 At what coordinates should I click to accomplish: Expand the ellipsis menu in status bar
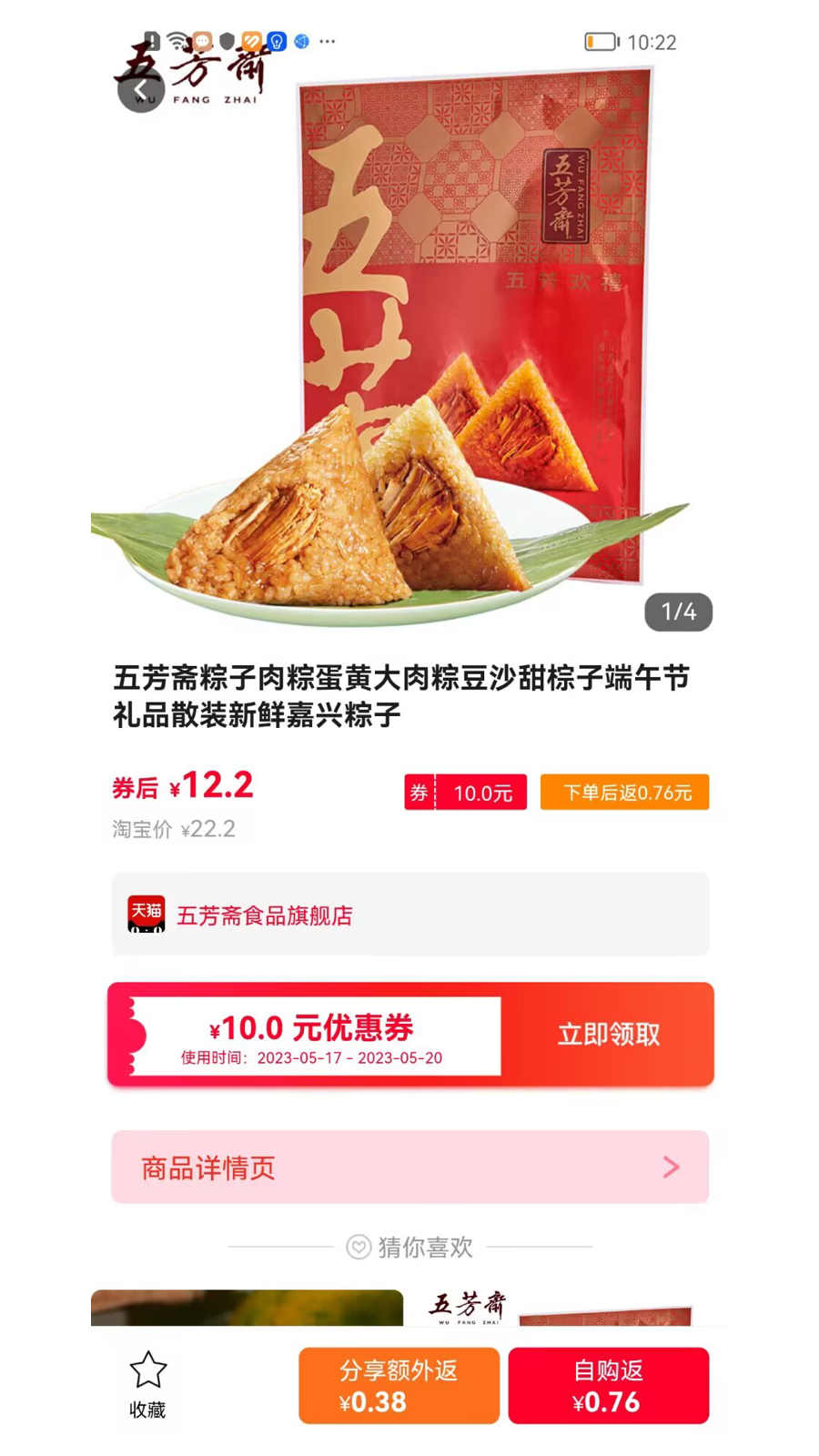326,40
